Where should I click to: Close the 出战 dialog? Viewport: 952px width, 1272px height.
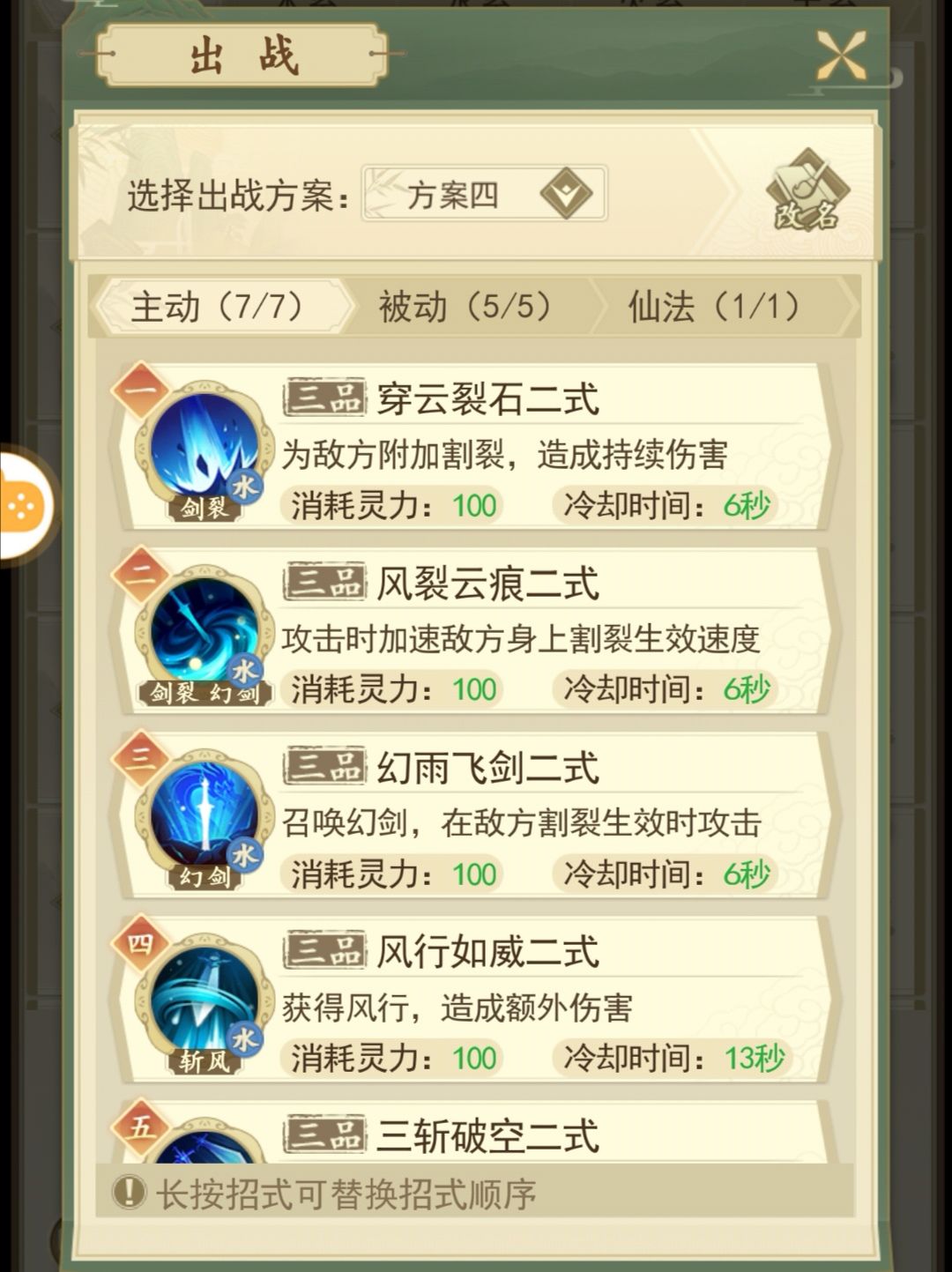(840, 57)
